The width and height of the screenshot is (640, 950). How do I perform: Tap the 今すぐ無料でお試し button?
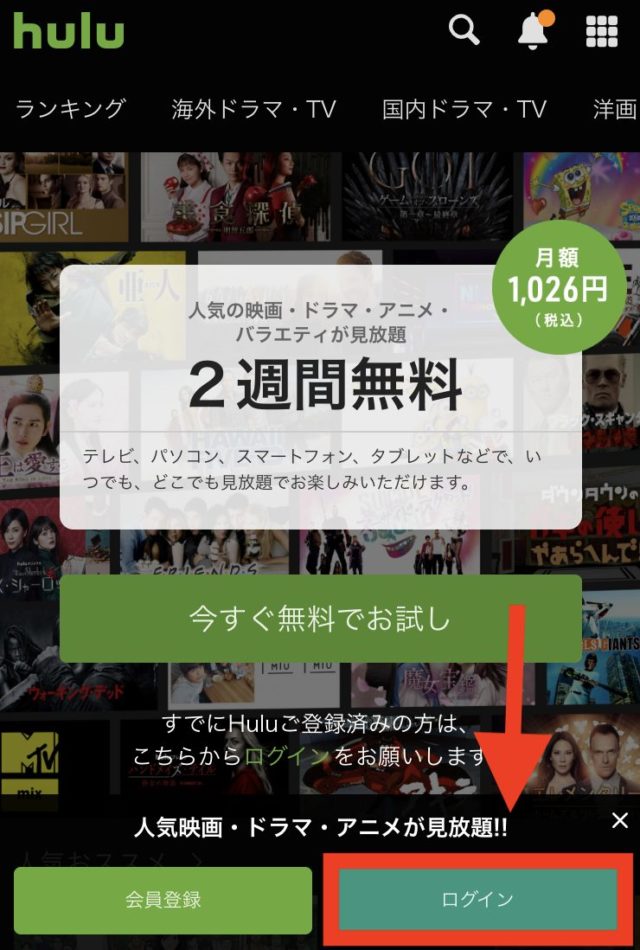pos(320,618)
